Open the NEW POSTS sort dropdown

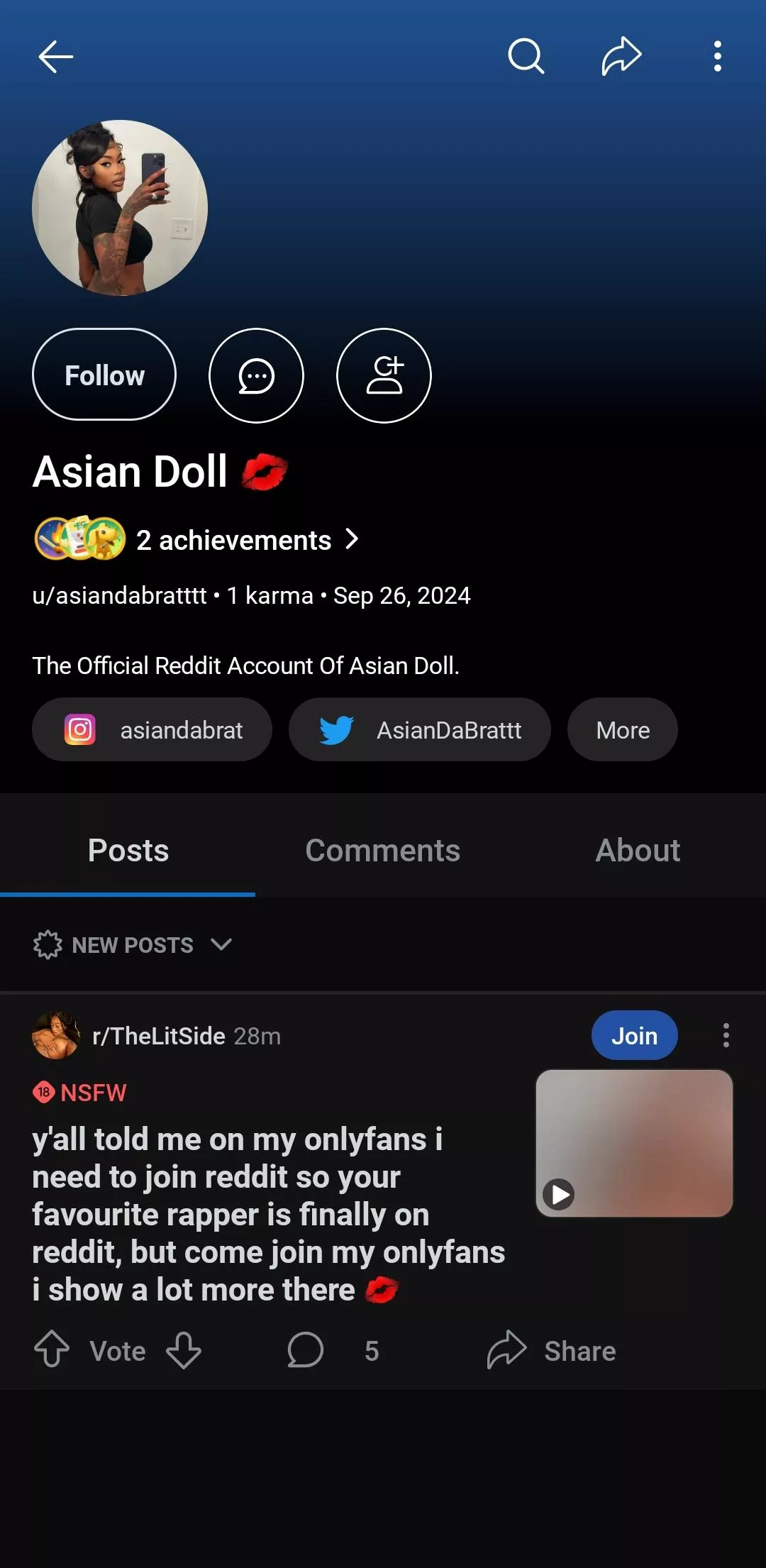pos(133,944)
